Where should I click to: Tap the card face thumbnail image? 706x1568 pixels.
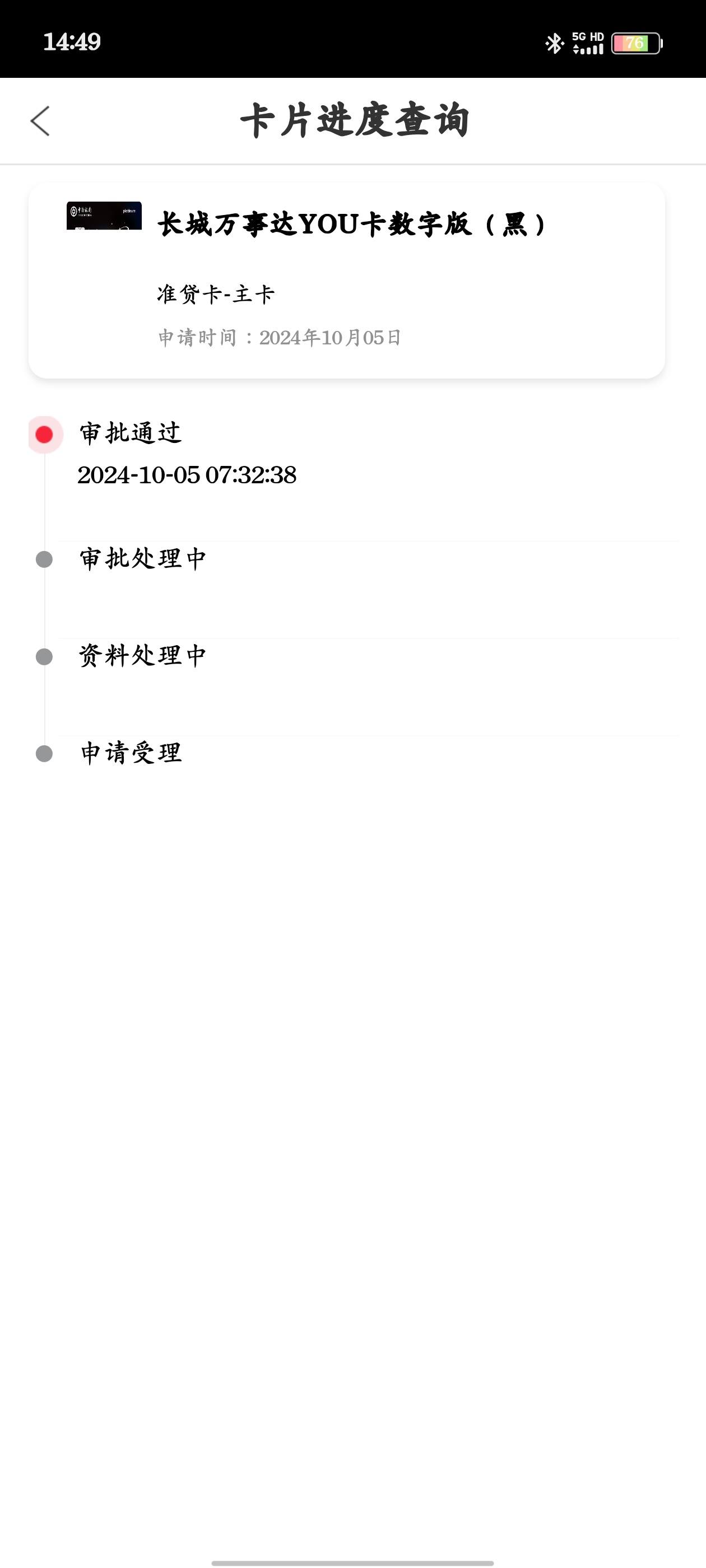click(x=105, y=216)
